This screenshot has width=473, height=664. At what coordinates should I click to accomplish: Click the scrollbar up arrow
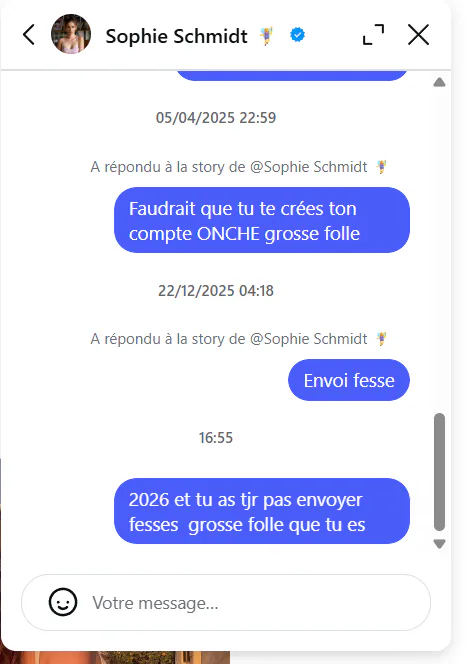pyautogui.click(x=440, y=82)
